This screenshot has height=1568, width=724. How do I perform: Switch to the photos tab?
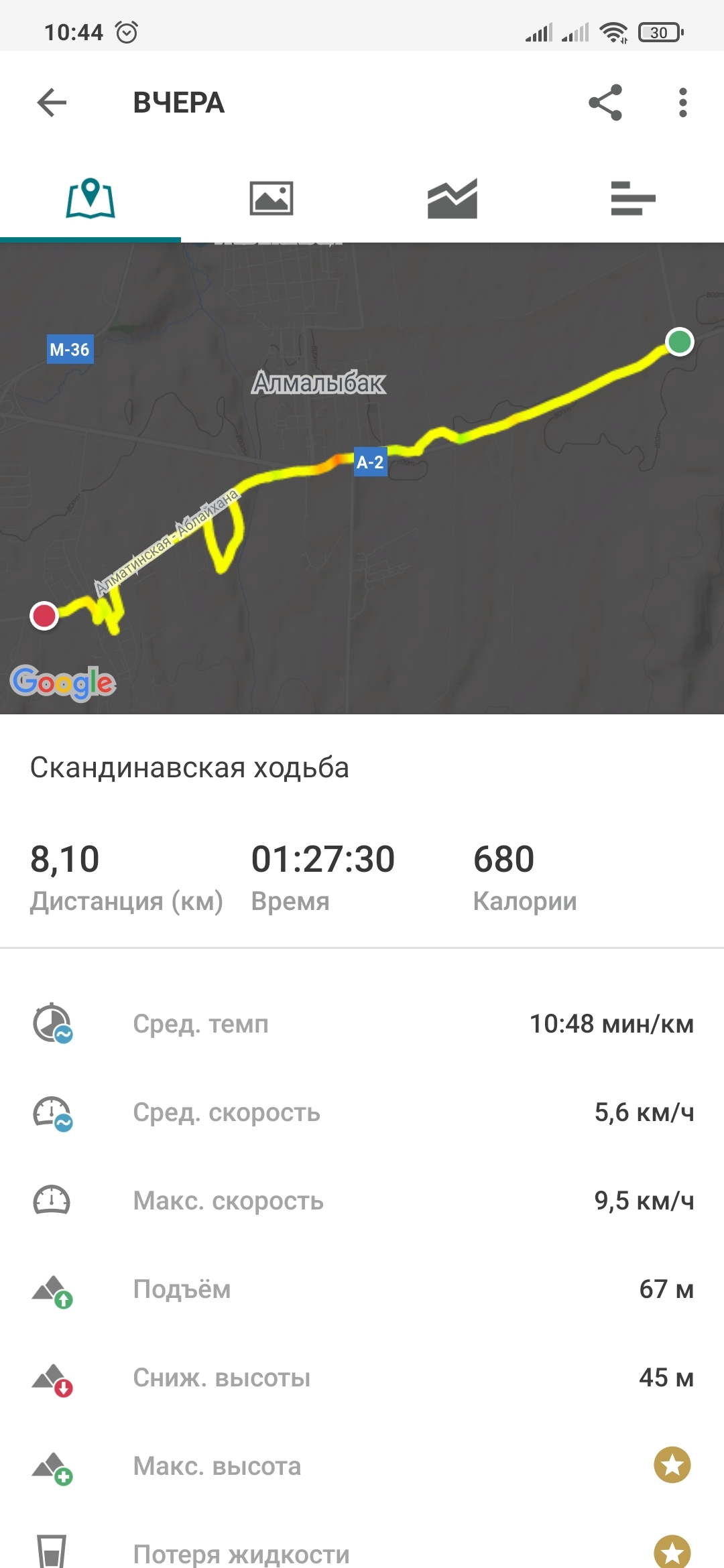coord(271,198)
